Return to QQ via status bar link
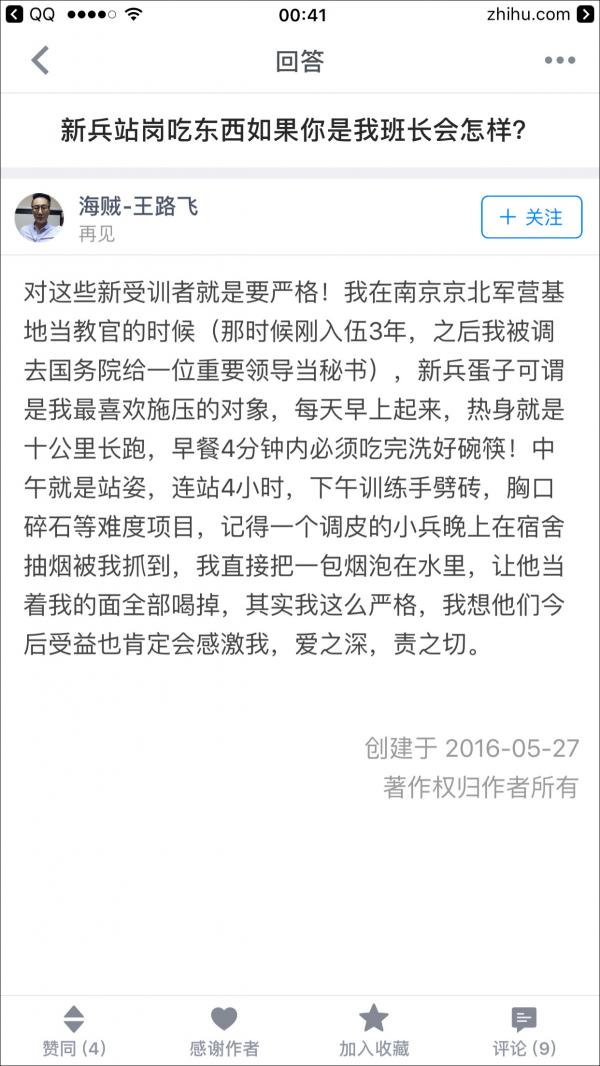Screen dimensions: 600x1066 point(33,14)
